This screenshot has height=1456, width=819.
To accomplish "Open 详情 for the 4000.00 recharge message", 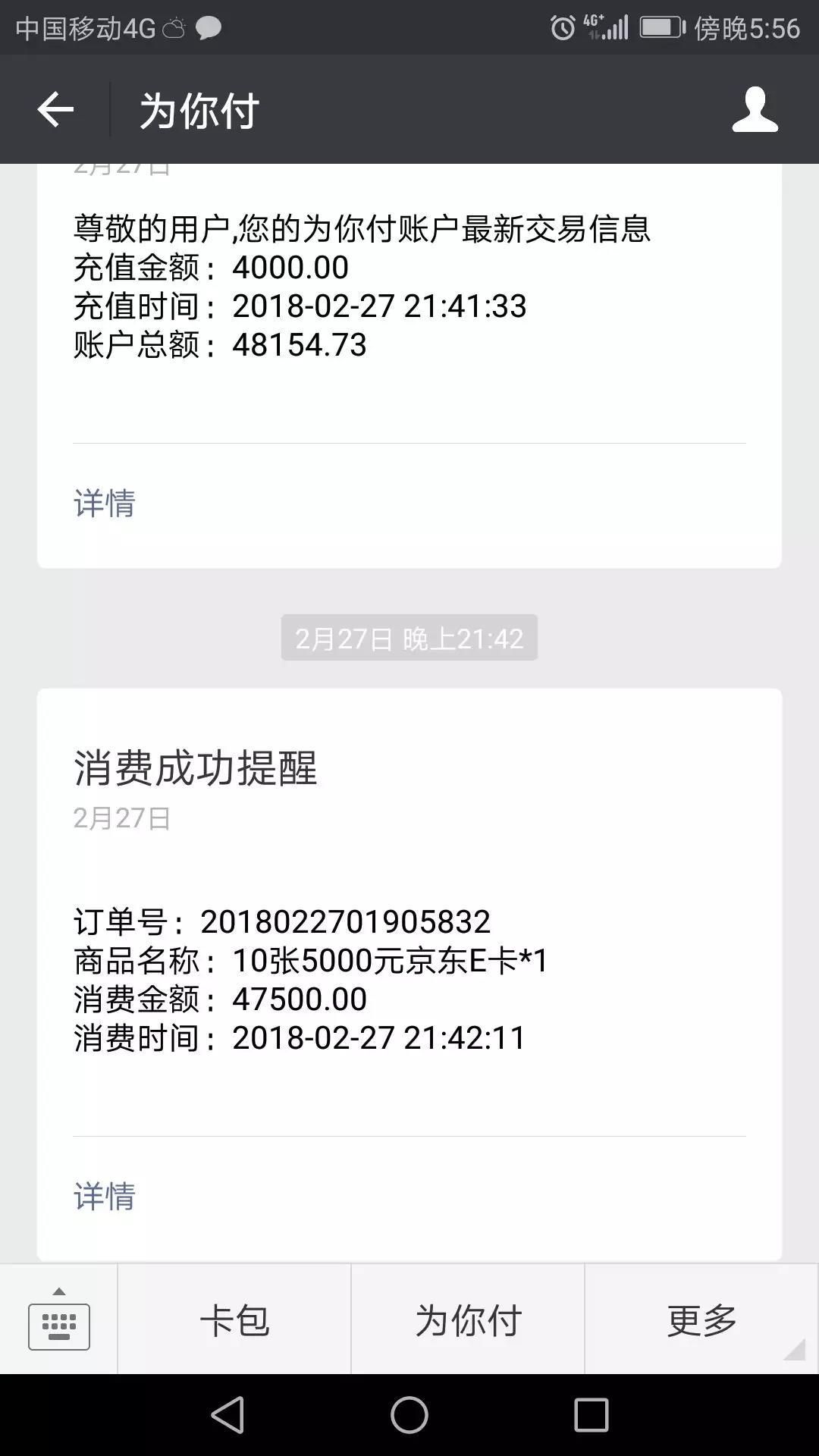I will coord(105,504).
